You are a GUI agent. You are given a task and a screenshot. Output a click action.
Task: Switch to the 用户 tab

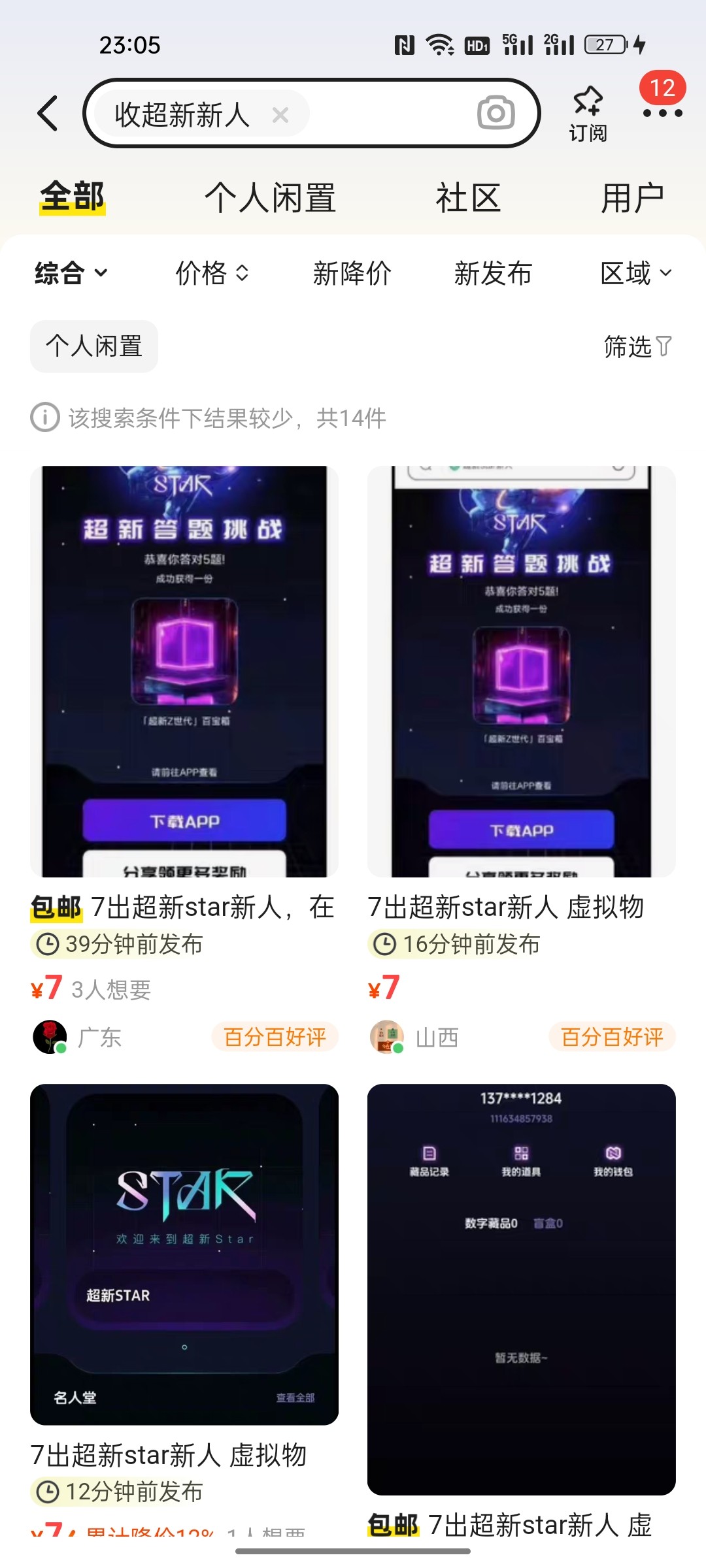coord(632,197)
